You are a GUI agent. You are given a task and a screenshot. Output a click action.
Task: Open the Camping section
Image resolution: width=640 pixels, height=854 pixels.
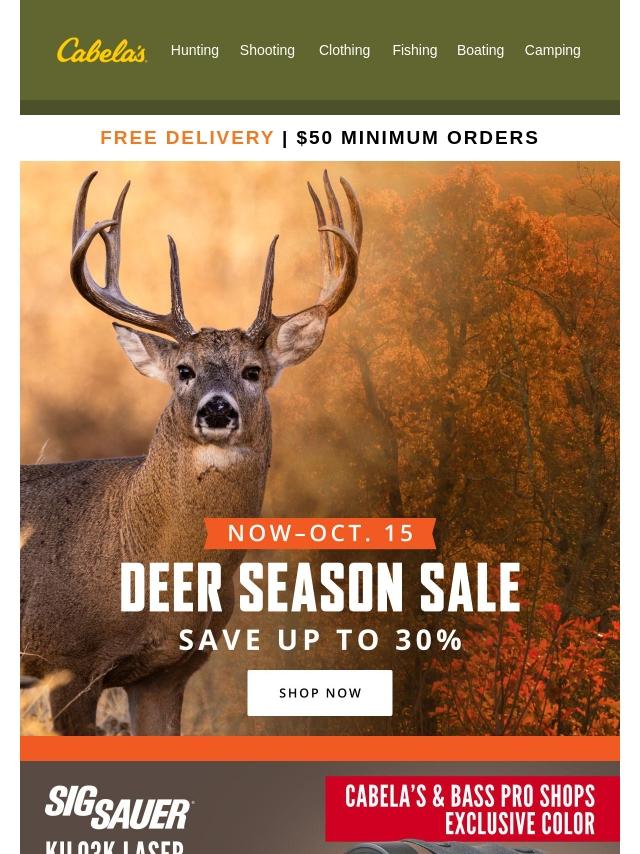[552, 50]
